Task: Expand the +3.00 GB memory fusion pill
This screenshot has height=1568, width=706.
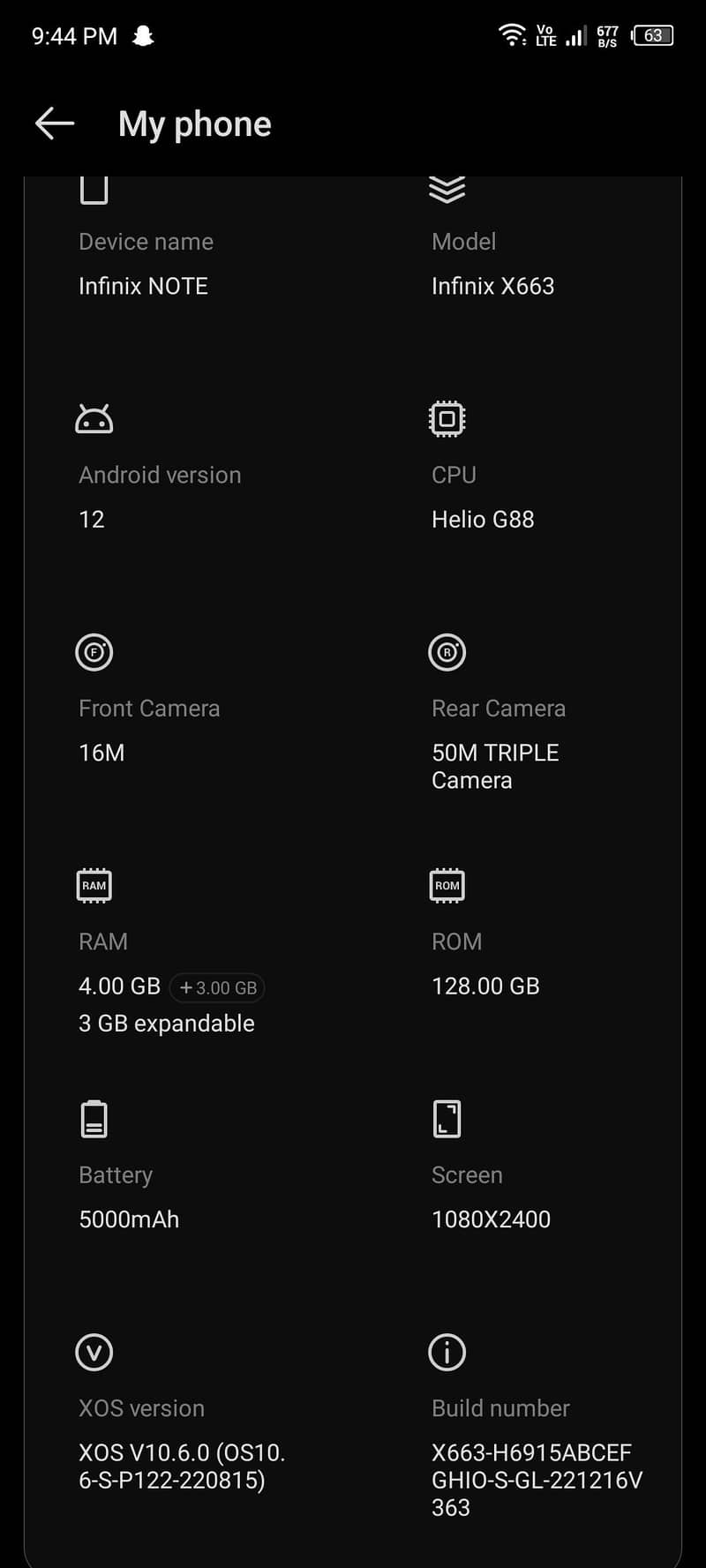Action: pos(217,987)
